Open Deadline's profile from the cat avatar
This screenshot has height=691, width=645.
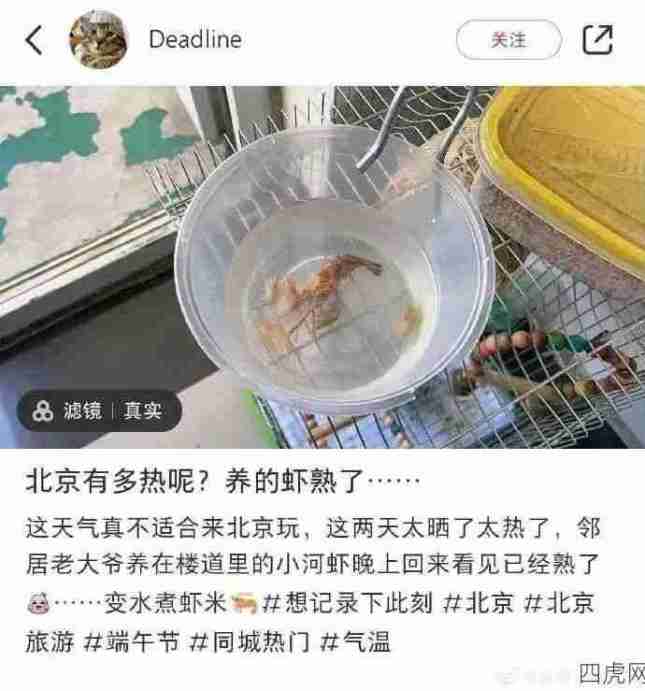tap(98, 40)
